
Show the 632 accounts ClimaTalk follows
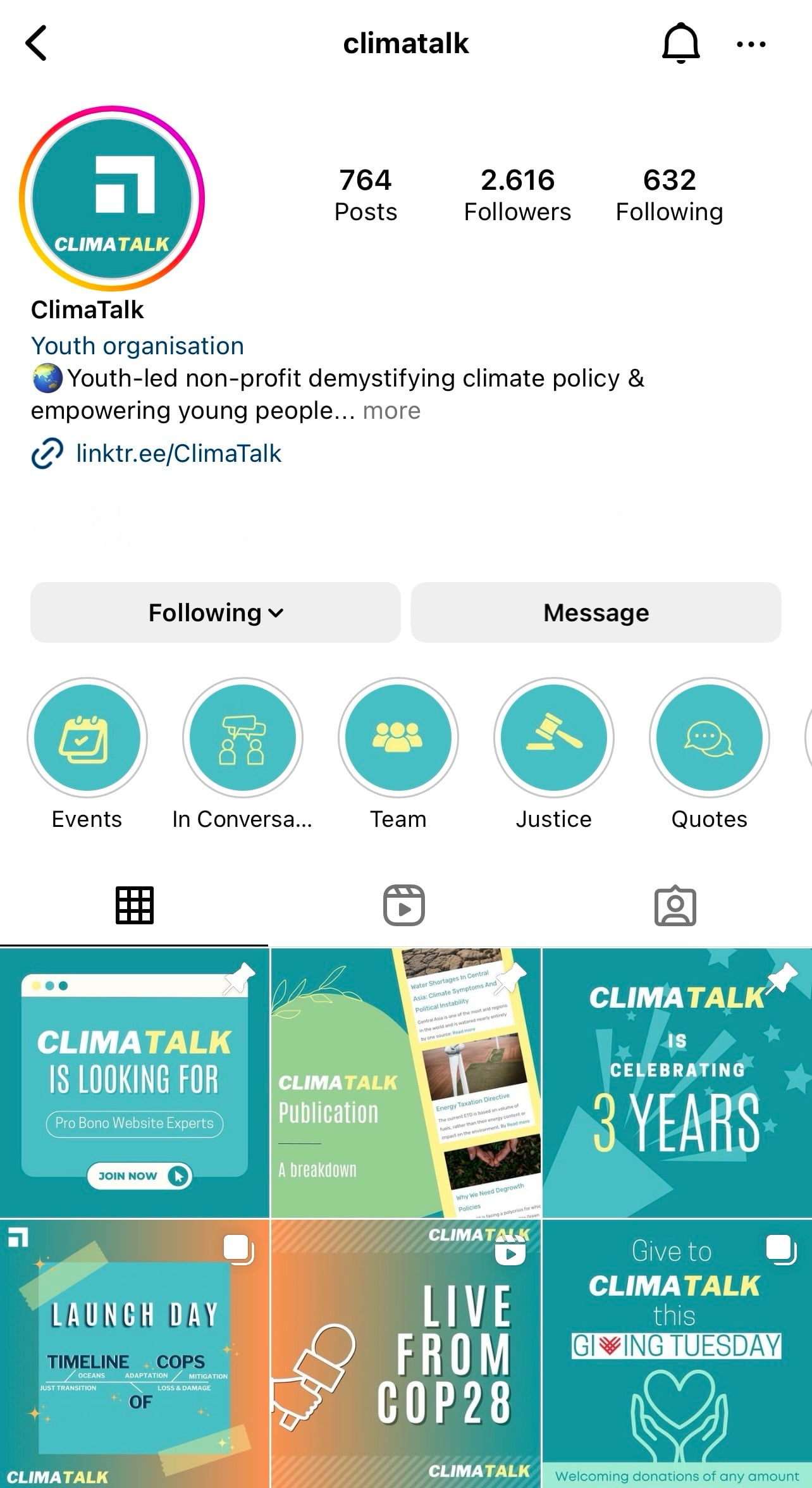click(x=669, y=194)
